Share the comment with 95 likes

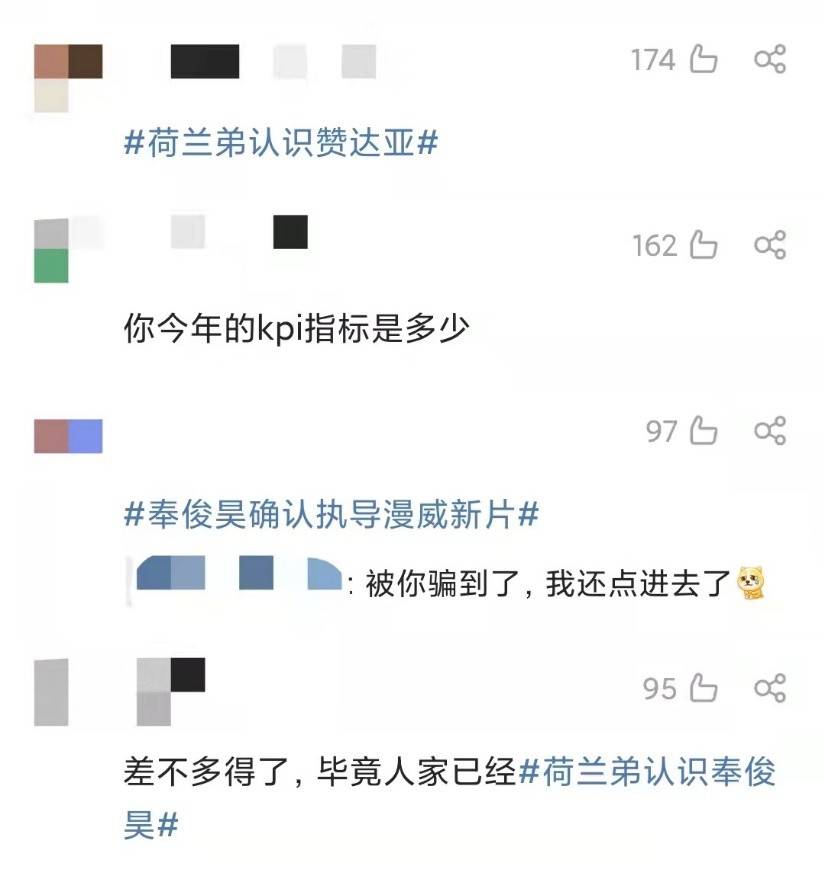(769, 689)
